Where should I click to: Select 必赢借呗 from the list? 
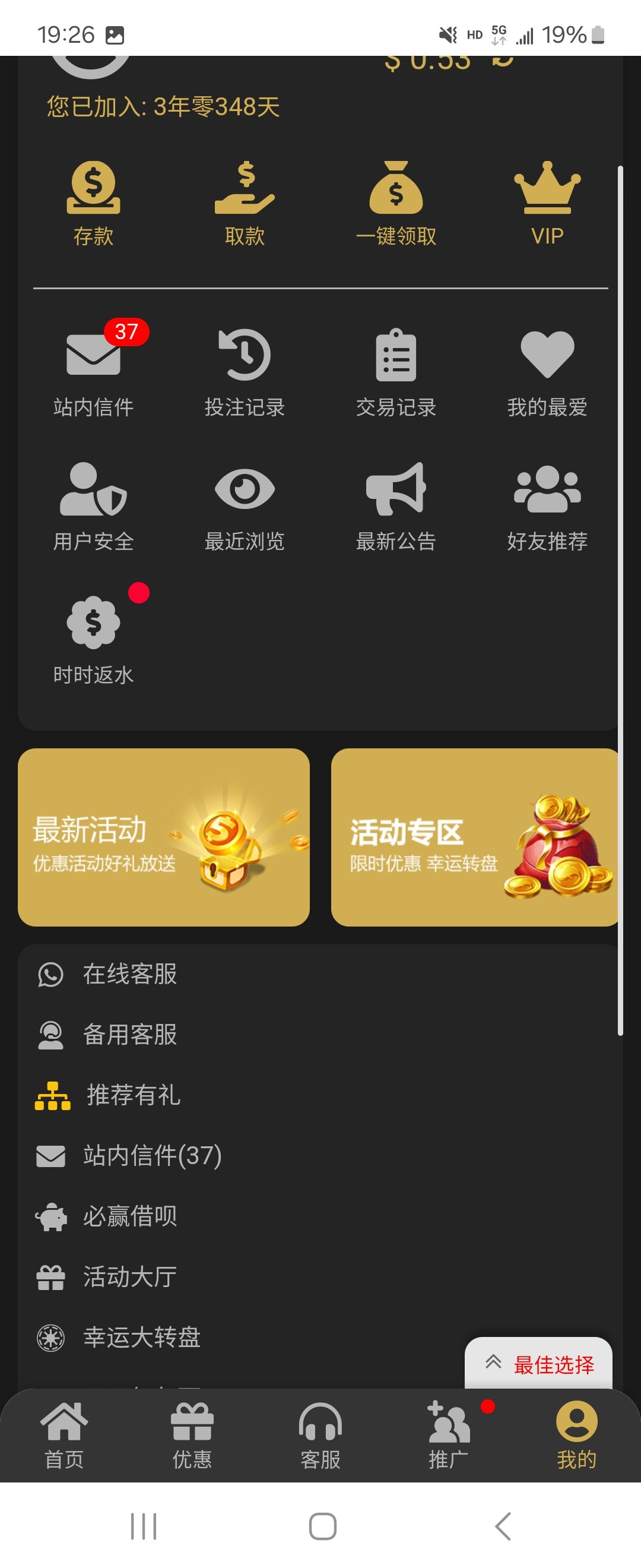(x=129, y=1216)
